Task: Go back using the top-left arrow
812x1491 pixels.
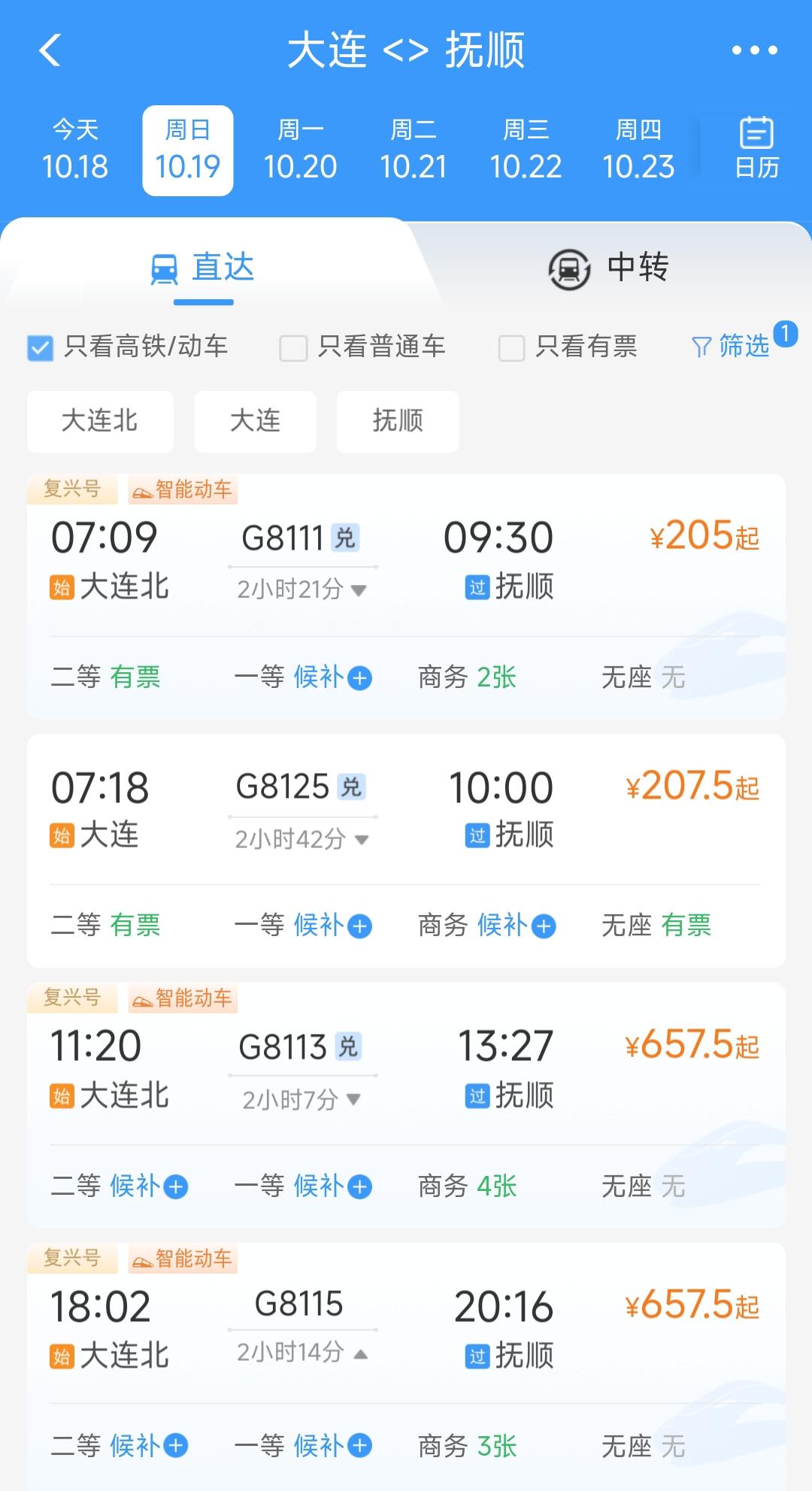Action: (50, 50)
